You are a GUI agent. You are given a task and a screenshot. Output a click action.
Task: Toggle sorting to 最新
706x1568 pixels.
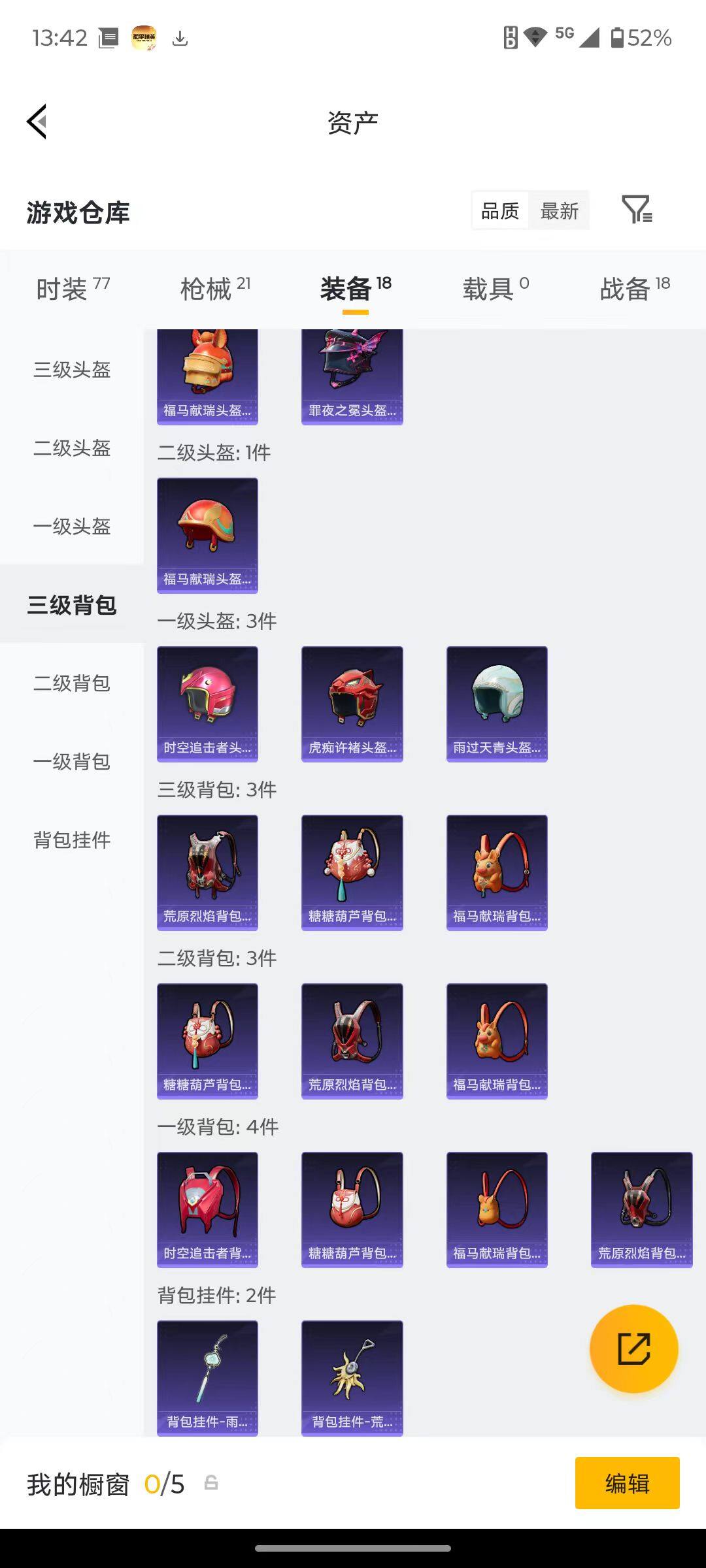(x=561, y=210)
